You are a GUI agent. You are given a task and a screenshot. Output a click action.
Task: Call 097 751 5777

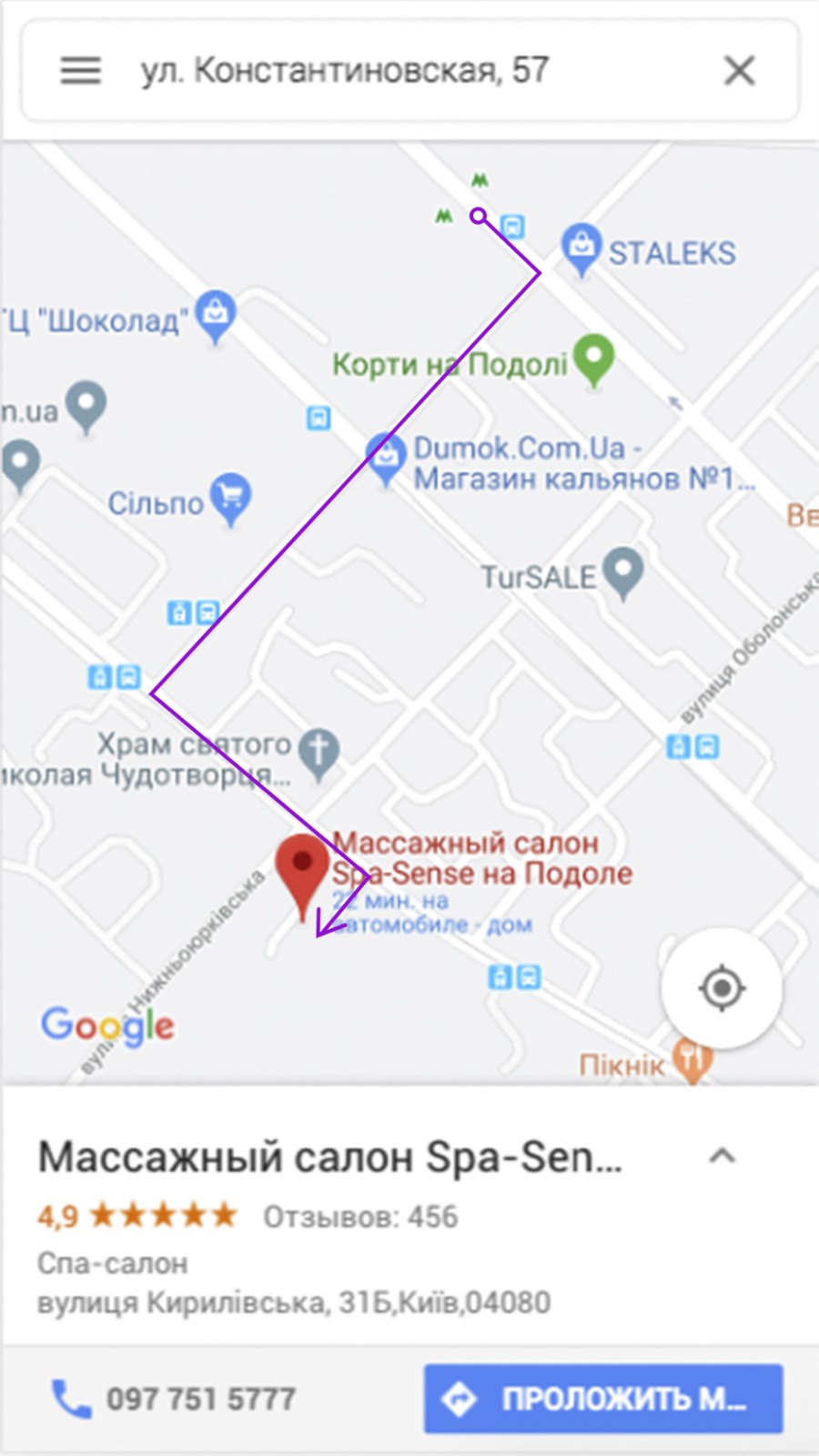click(174, 1399)
